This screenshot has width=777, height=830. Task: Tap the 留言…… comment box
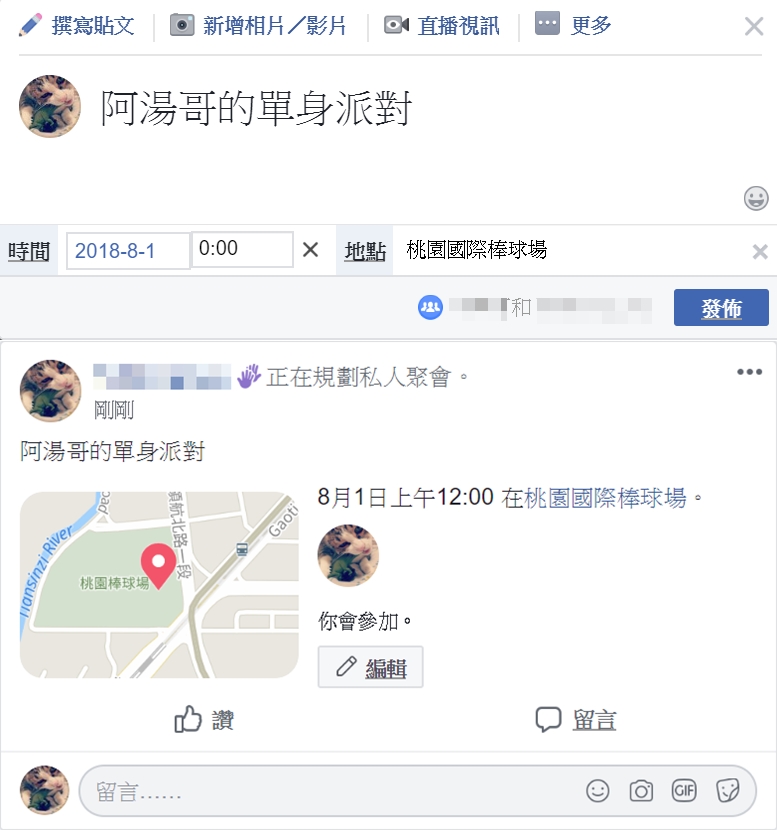point(330,792)
